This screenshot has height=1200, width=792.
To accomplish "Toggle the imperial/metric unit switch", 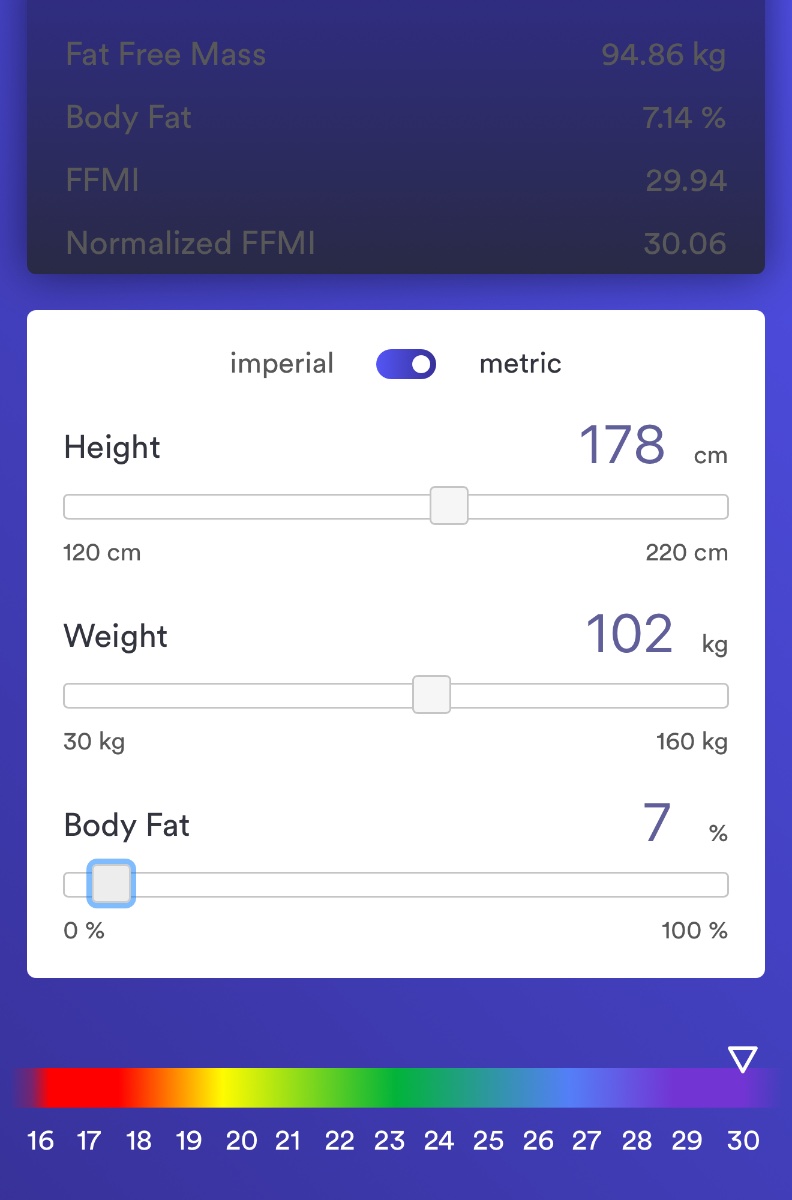I will [x=406, y=364].
